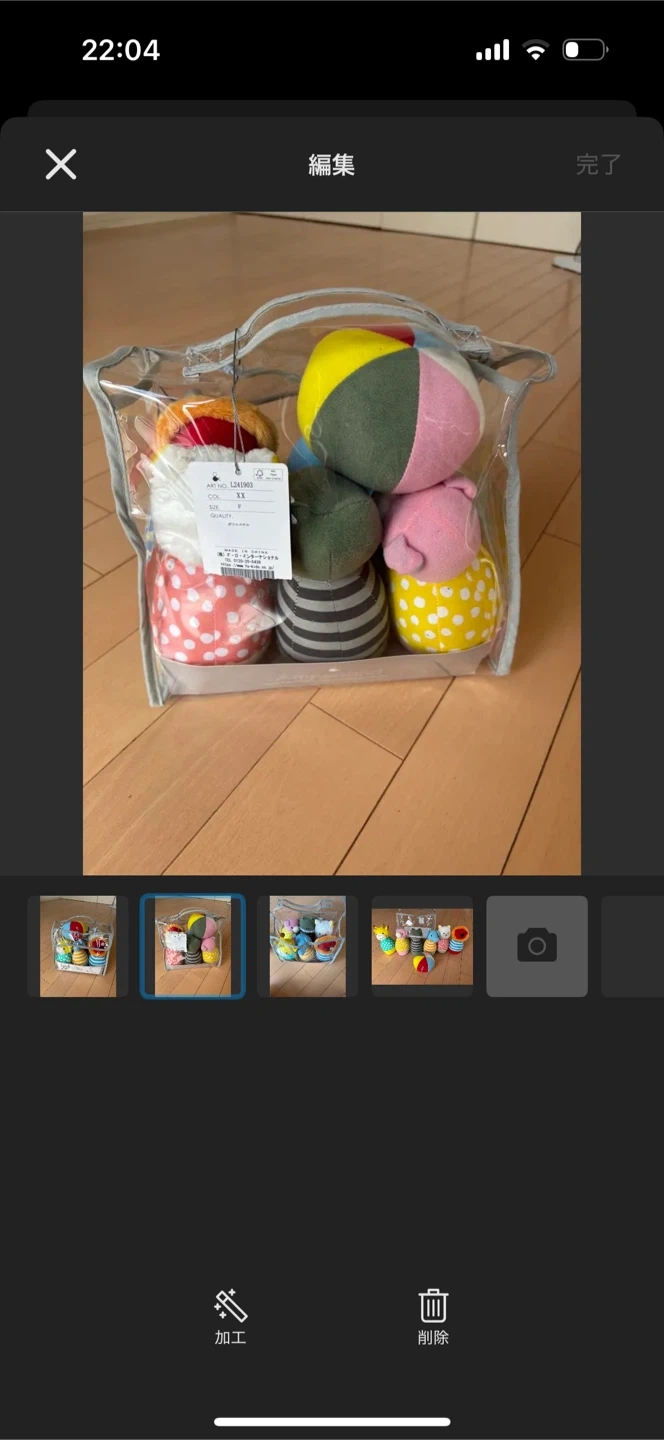Select the first photo thumbnail
The width and height of the screenshot is (664, 1440).
[78, 946]
